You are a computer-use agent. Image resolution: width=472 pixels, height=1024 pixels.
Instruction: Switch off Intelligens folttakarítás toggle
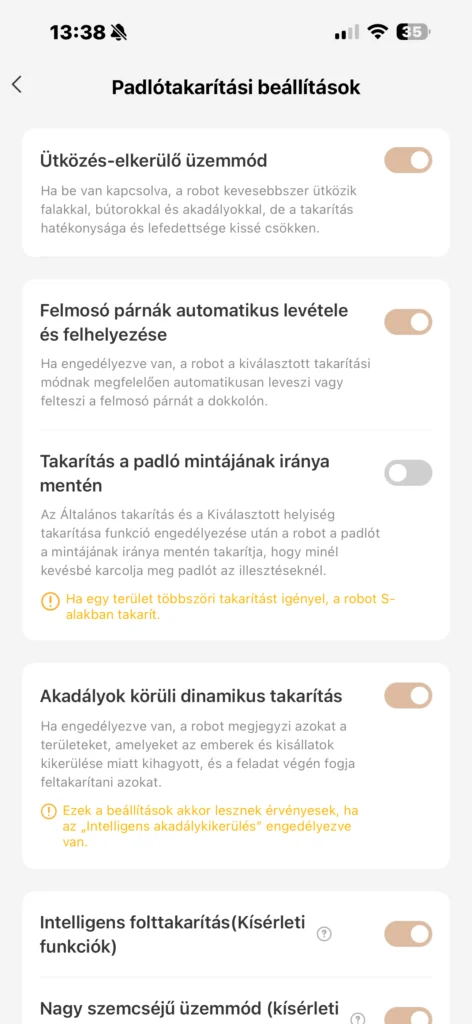(408, 935)
